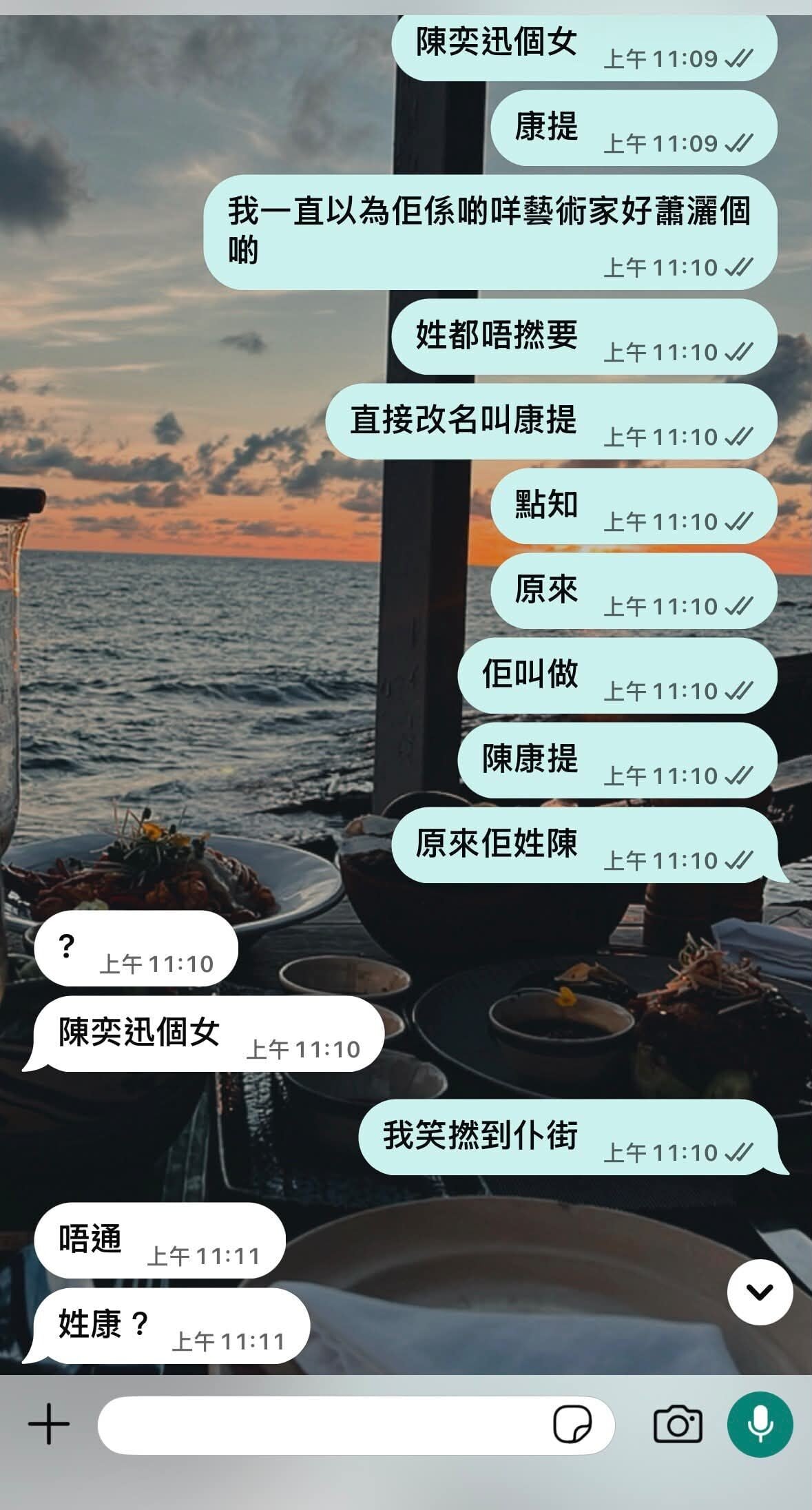Jump to latest messages with down arrow
Screen dimensions: 812x1510
760,1292
